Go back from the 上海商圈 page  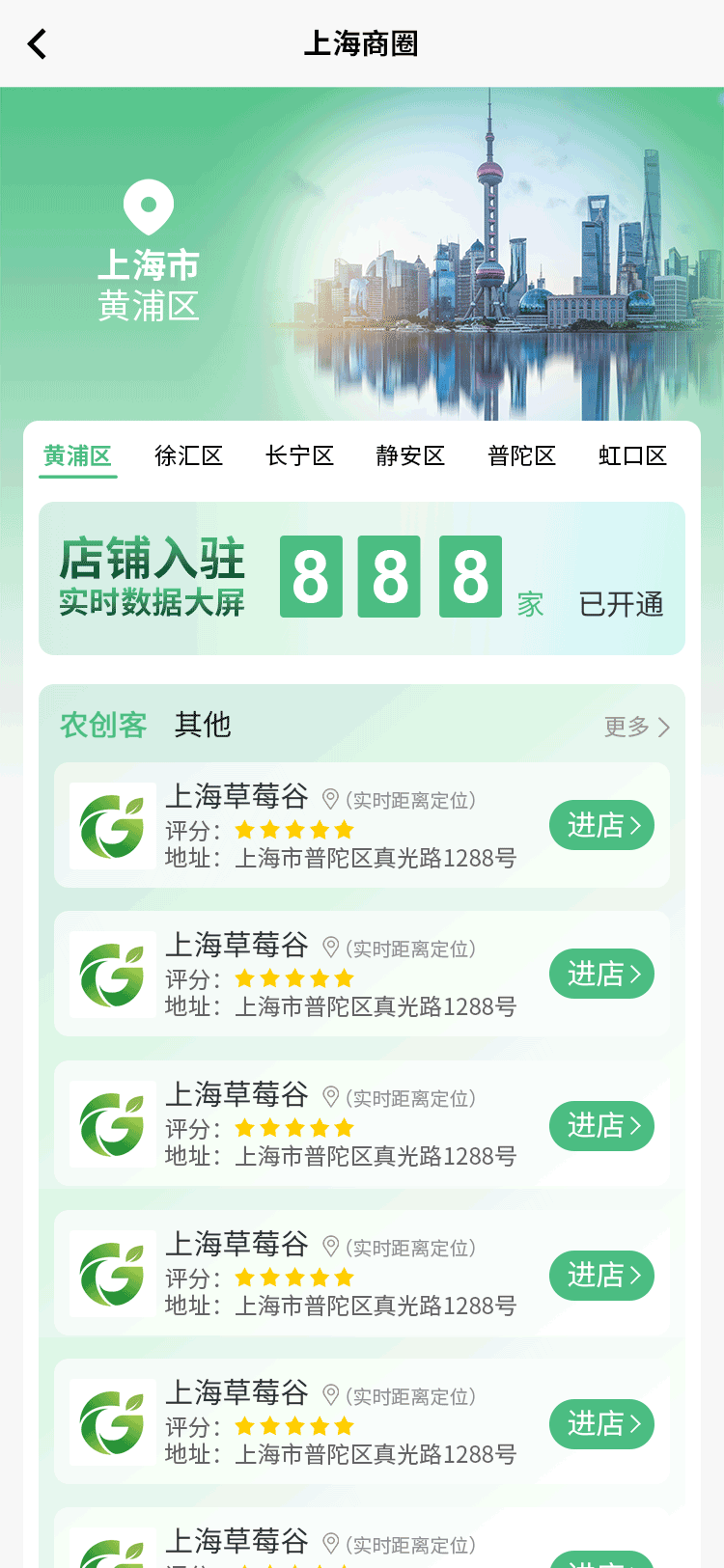coord(38,43)
